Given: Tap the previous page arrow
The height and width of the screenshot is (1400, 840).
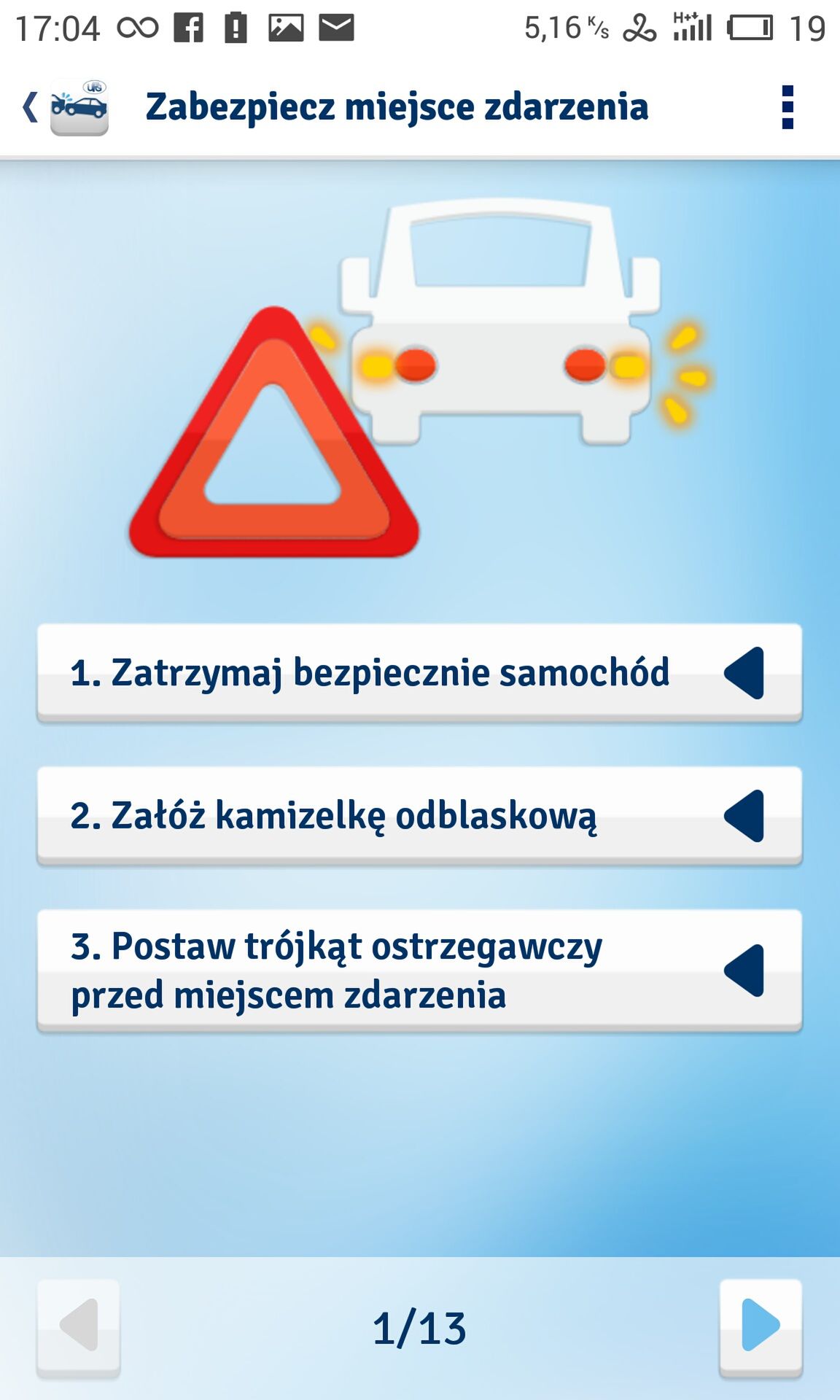Looking at the screenshot, I should (x=79, y=1328).
